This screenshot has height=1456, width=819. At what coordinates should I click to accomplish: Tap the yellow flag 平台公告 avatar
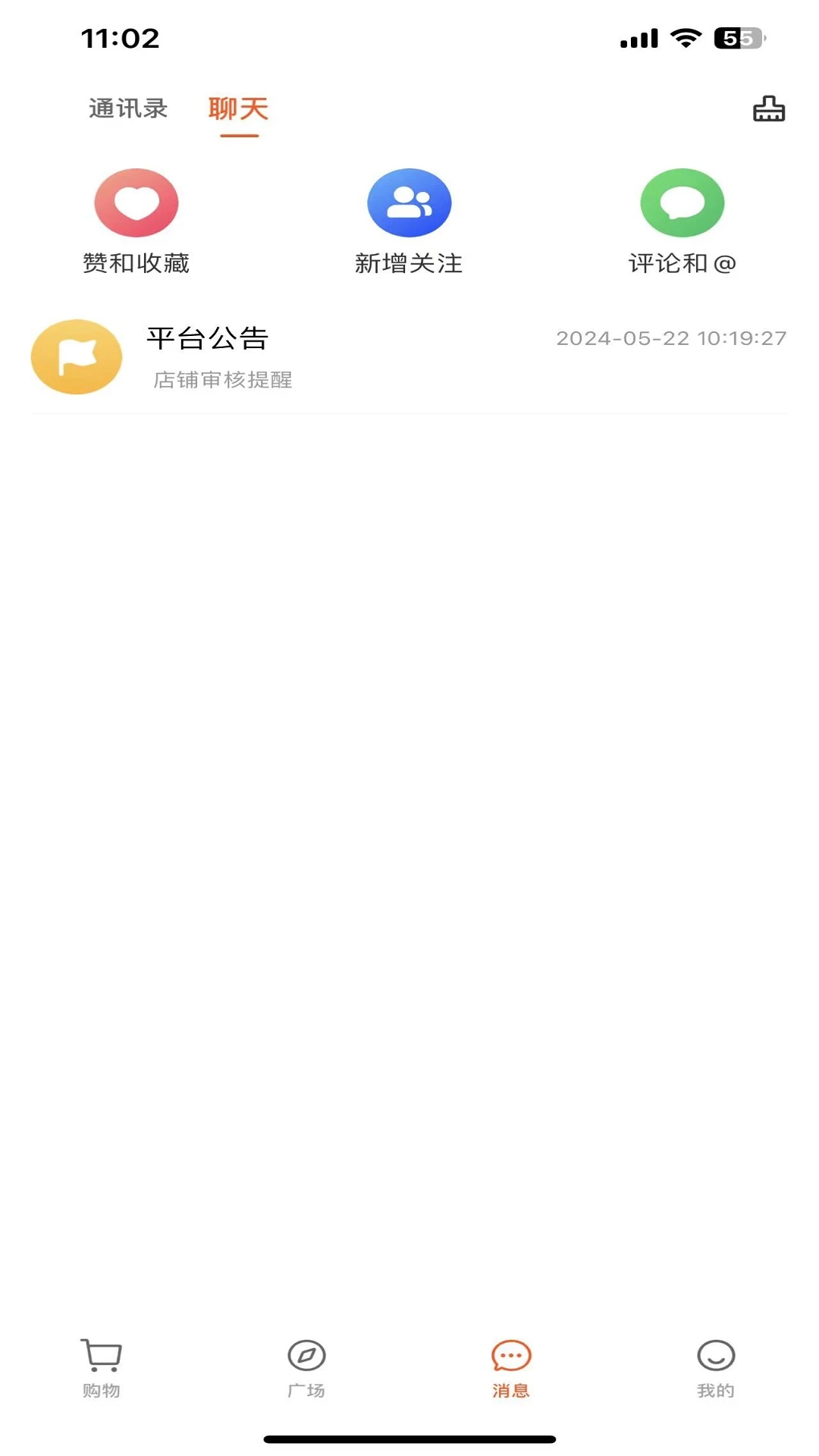(x=76, y=356)
